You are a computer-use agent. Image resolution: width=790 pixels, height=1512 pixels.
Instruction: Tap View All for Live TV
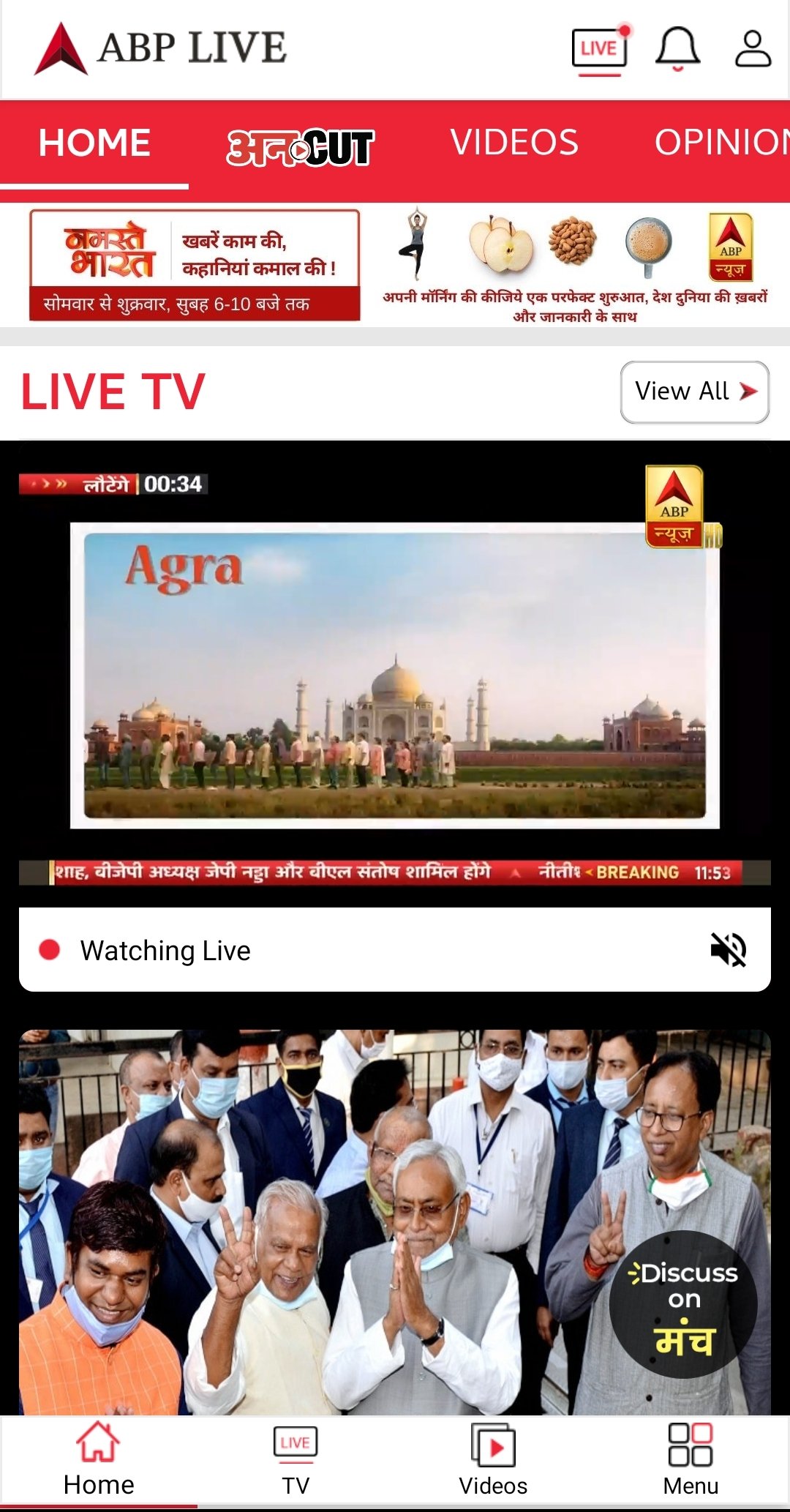[x=695, y=392]
